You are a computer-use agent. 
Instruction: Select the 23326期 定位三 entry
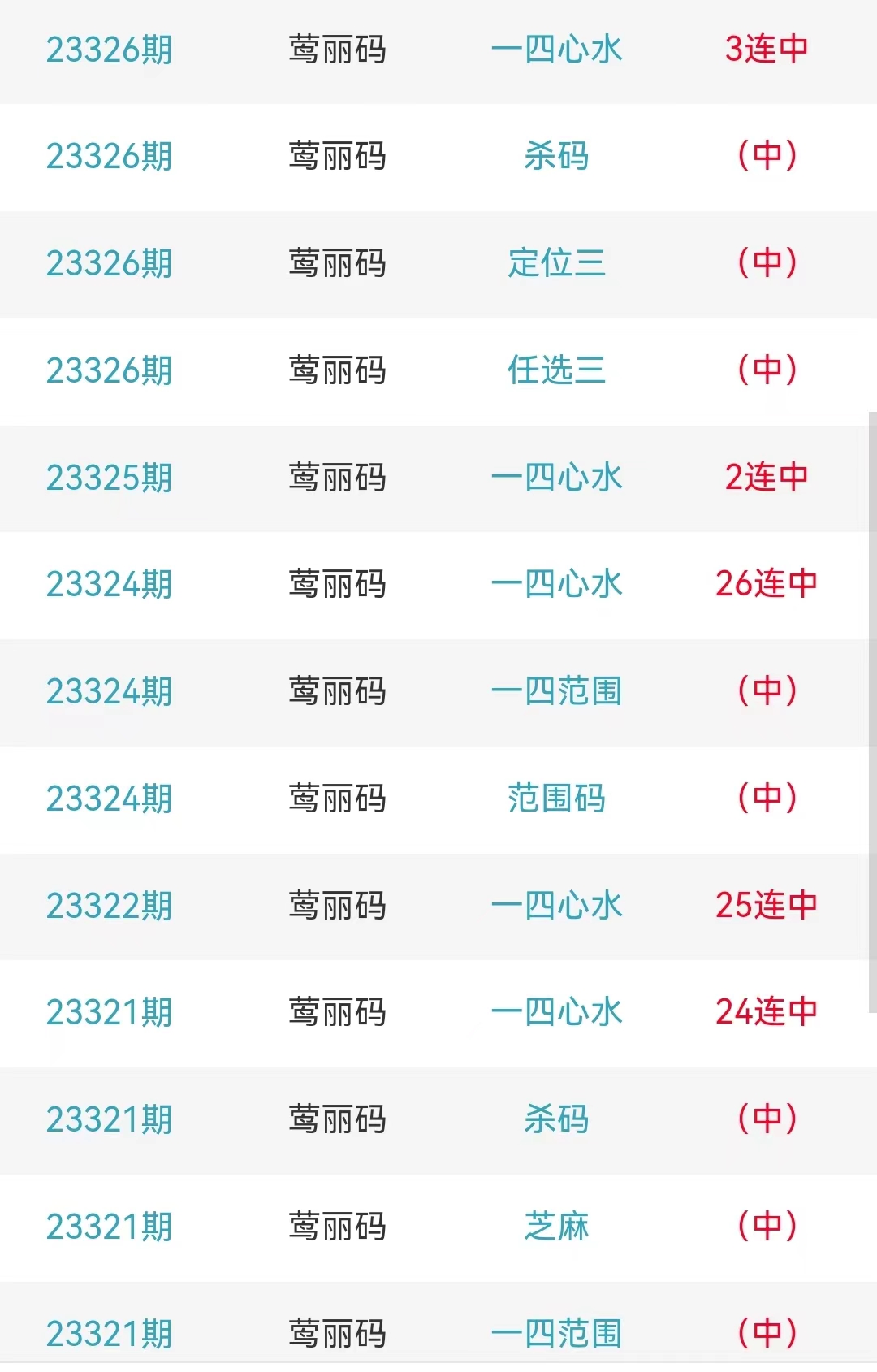pos(556,263)
